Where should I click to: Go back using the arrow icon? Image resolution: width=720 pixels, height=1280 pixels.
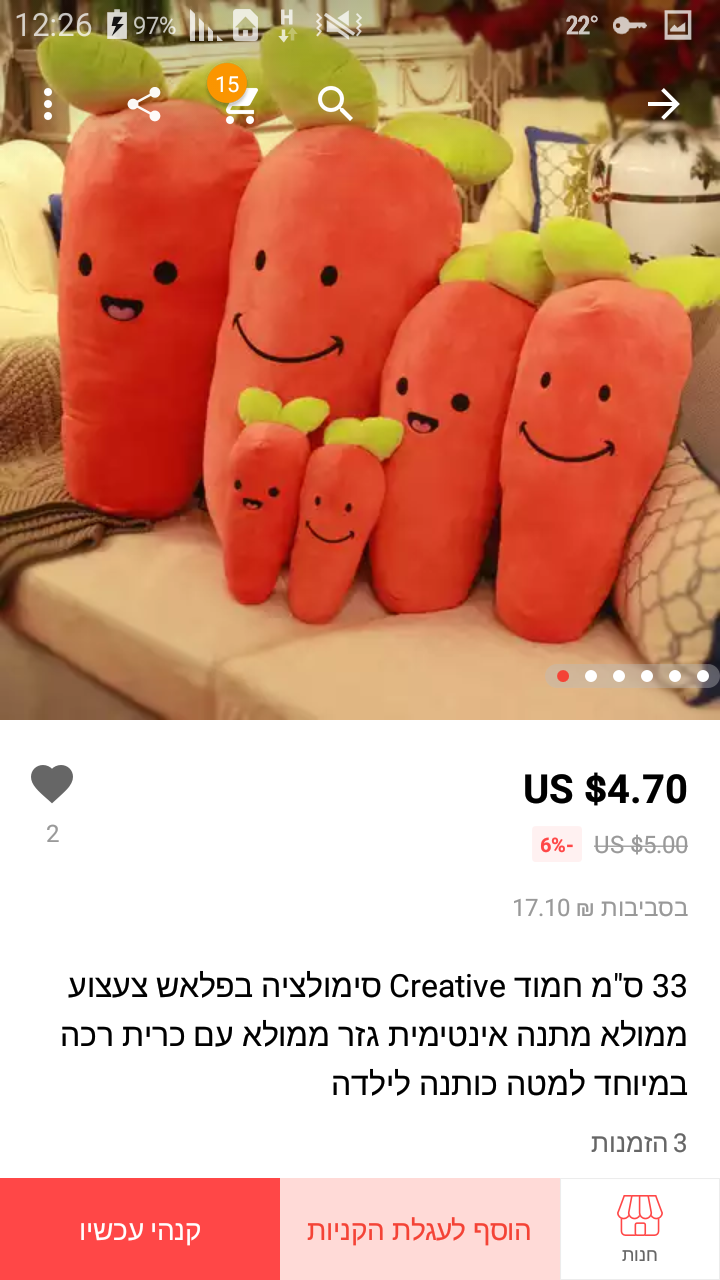click(x=663, y=104)
